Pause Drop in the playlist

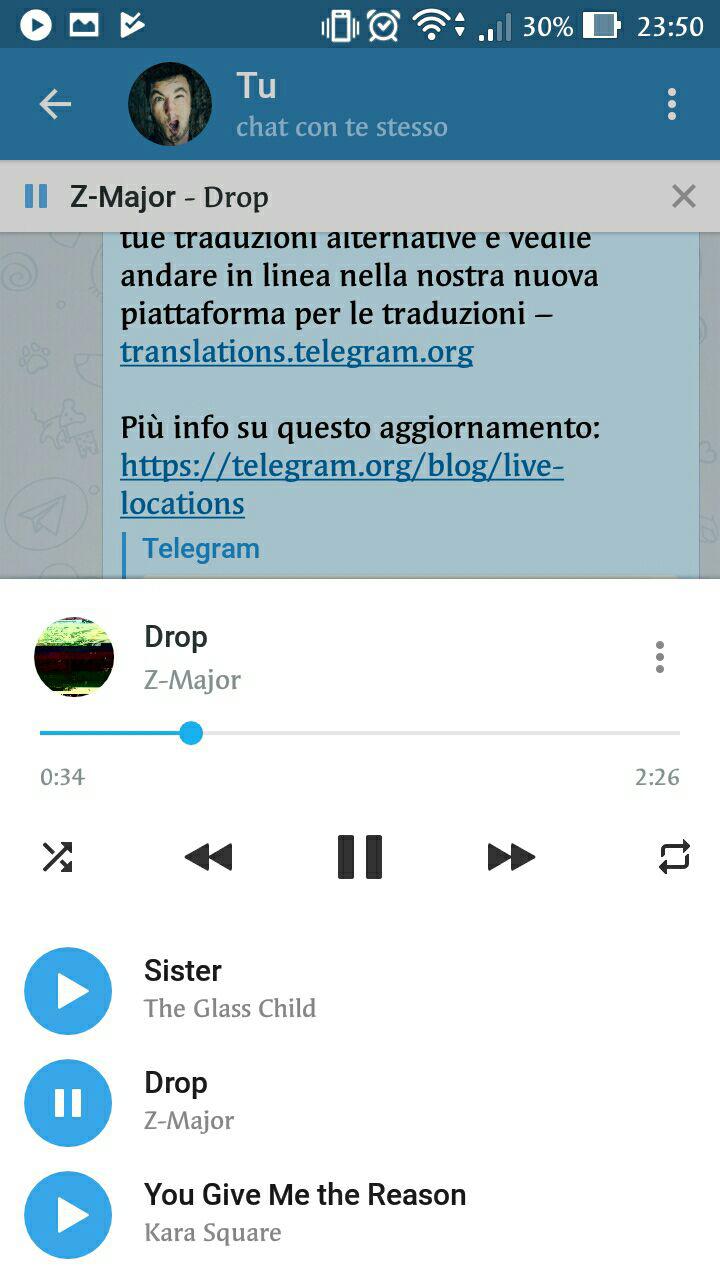[68, 1103]
